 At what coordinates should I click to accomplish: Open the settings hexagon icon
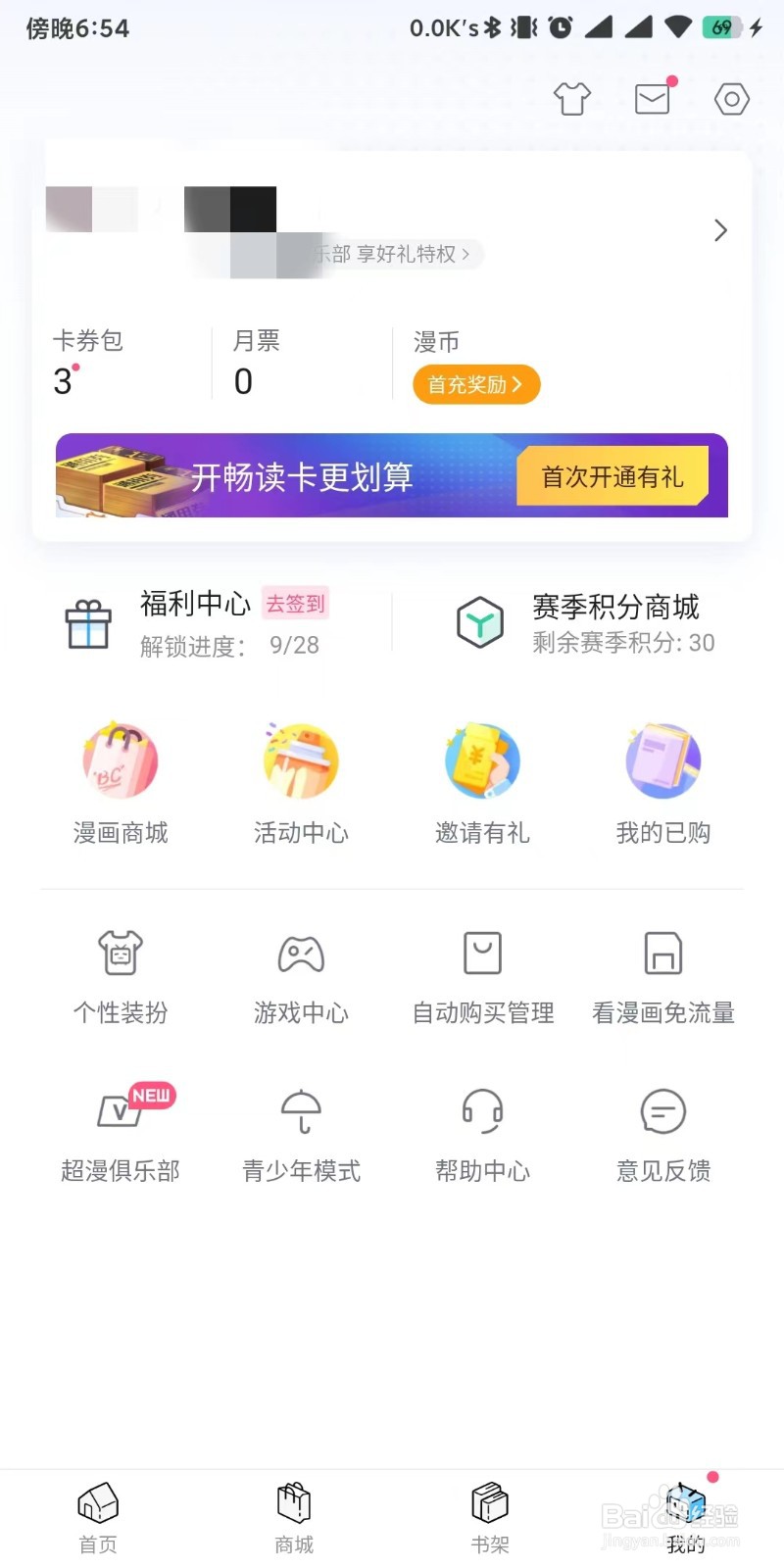pyautogui.click(x=732, y=99)
